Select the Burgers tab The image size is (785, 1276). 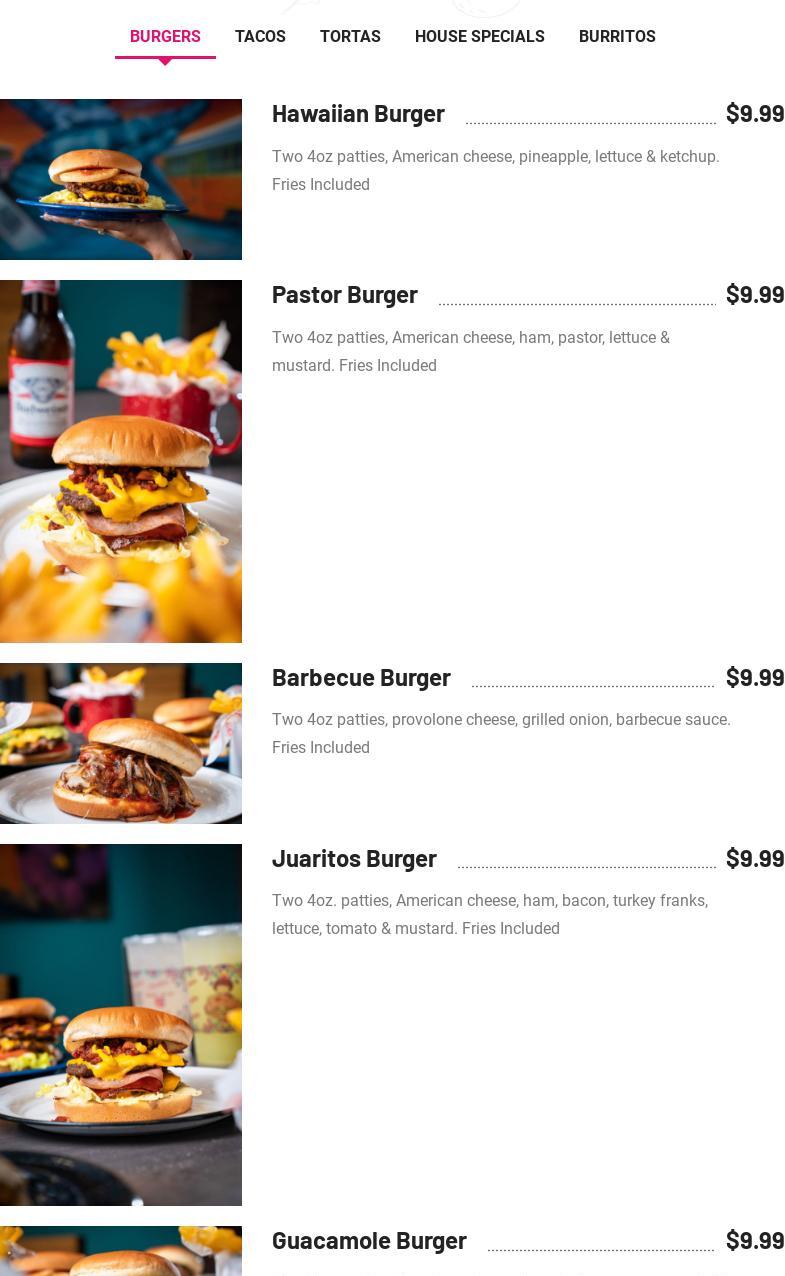165,37
